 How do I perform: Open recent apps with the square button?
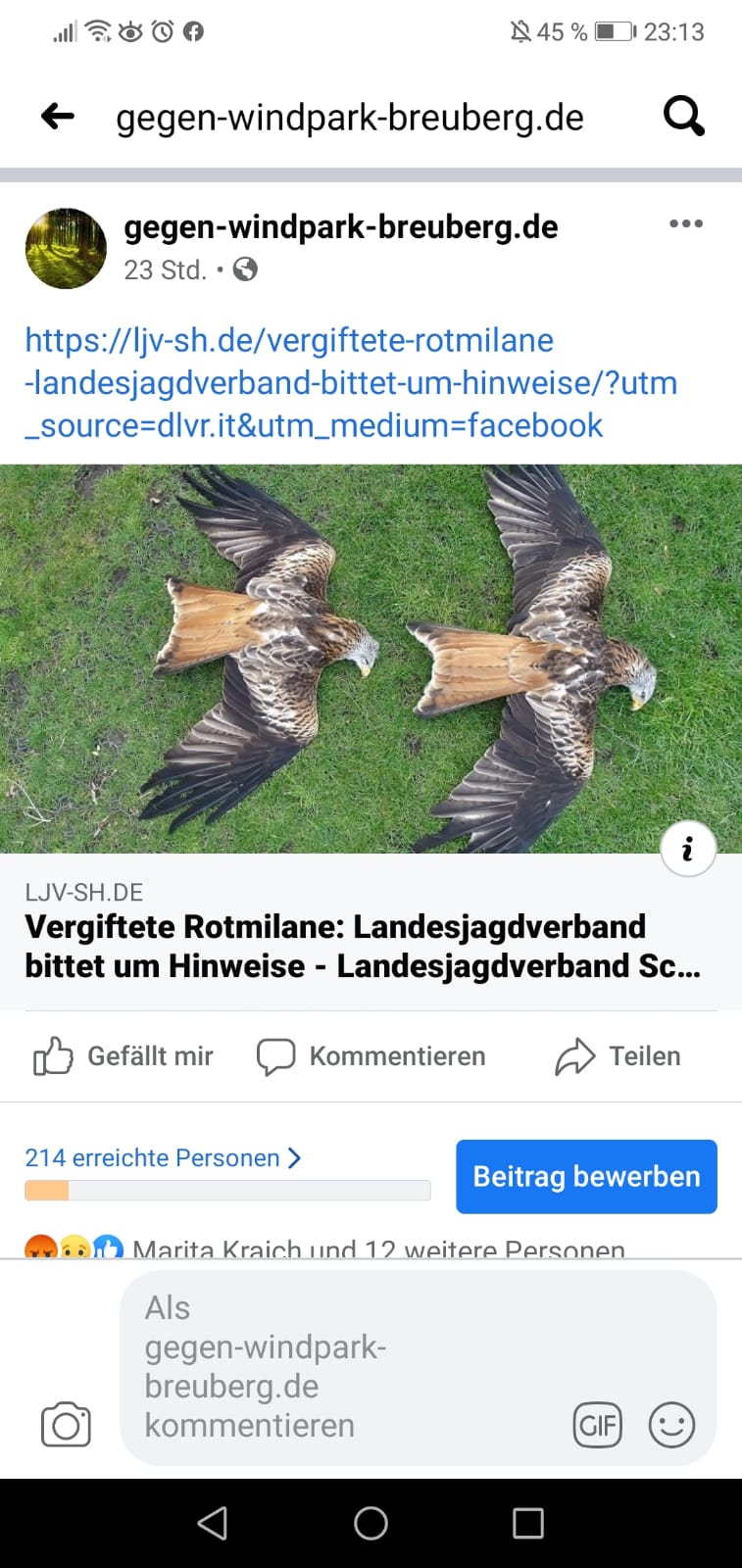pyautogui.click(x=527, y=1523)
